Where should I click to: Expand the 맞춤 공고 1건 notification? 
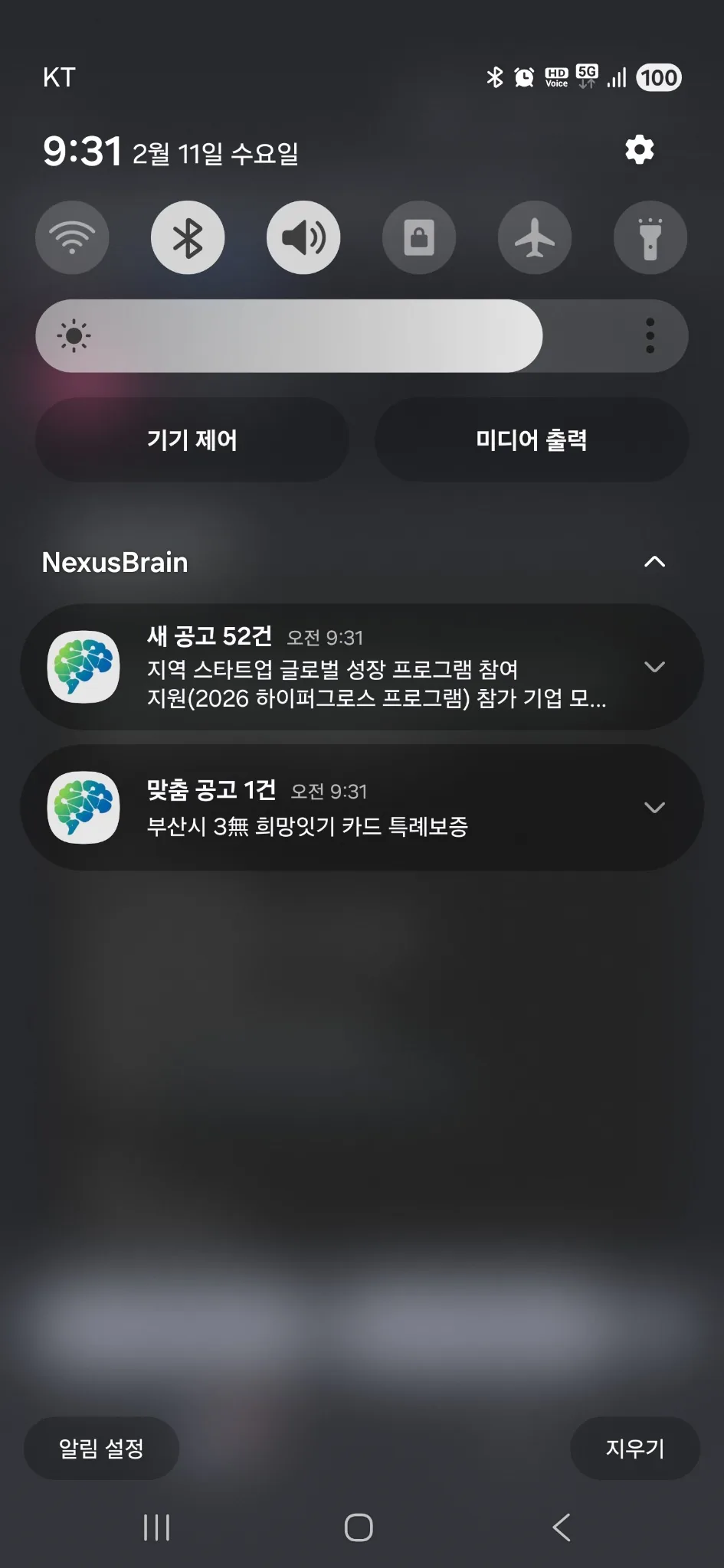pos(656,807)
